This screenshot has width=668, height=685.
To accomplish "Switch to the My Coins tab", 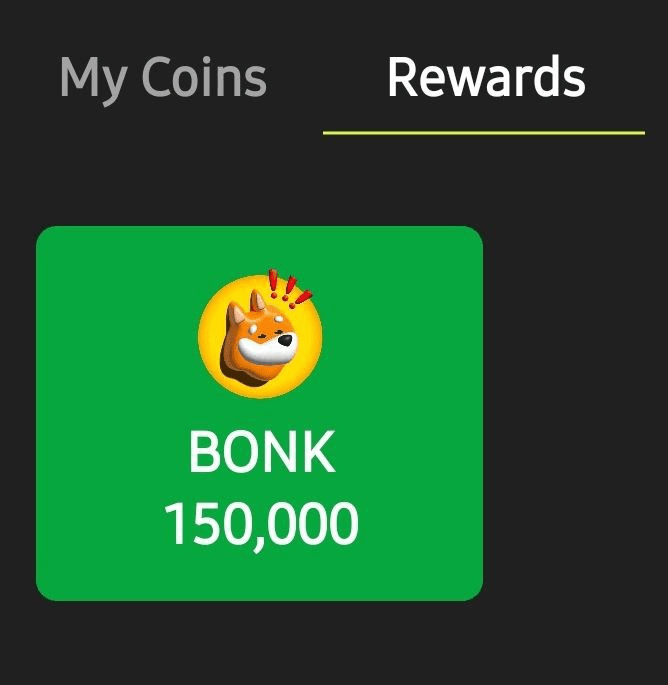I will tap(163, 78).
